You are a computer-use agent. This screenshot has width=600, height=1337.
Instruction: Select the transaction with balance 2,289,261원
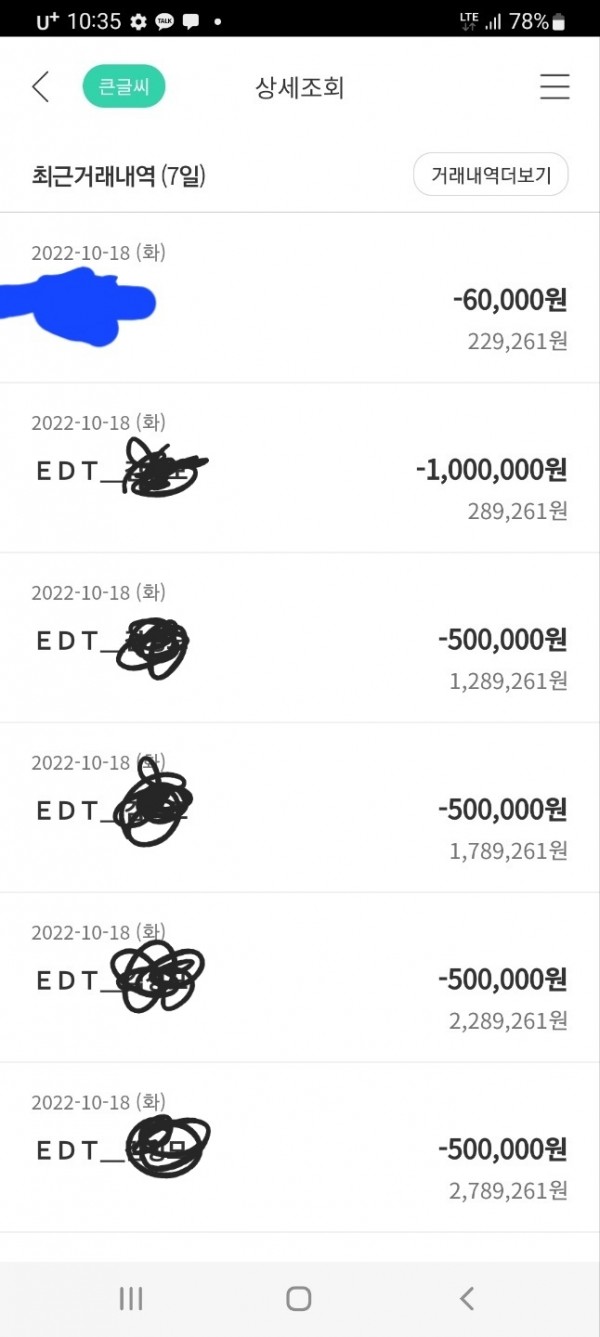point(300,978)
